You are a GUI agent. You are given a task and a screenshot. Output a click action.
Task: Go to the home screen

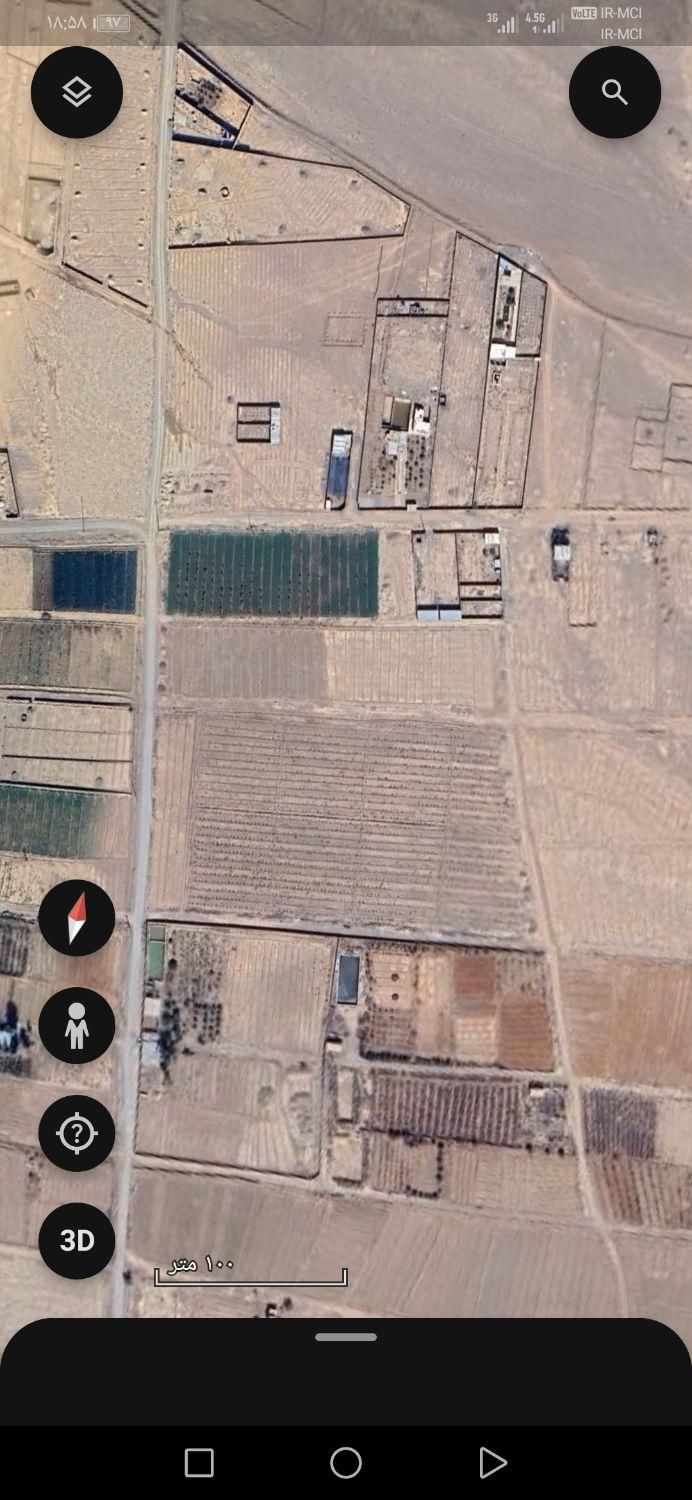pyautogui.click(x=346, y=1463)
